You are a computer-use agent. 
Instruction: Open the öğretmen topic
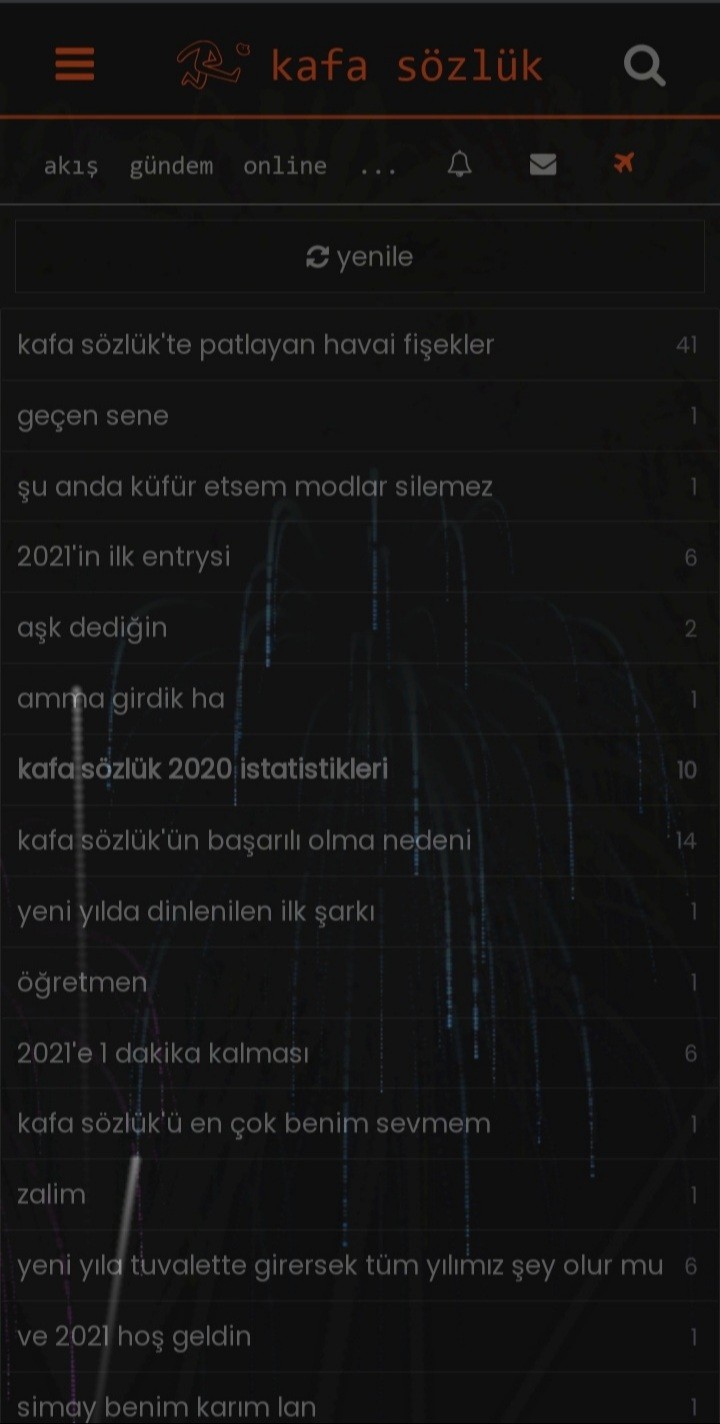pyautogui.click(x=82, y=982)
